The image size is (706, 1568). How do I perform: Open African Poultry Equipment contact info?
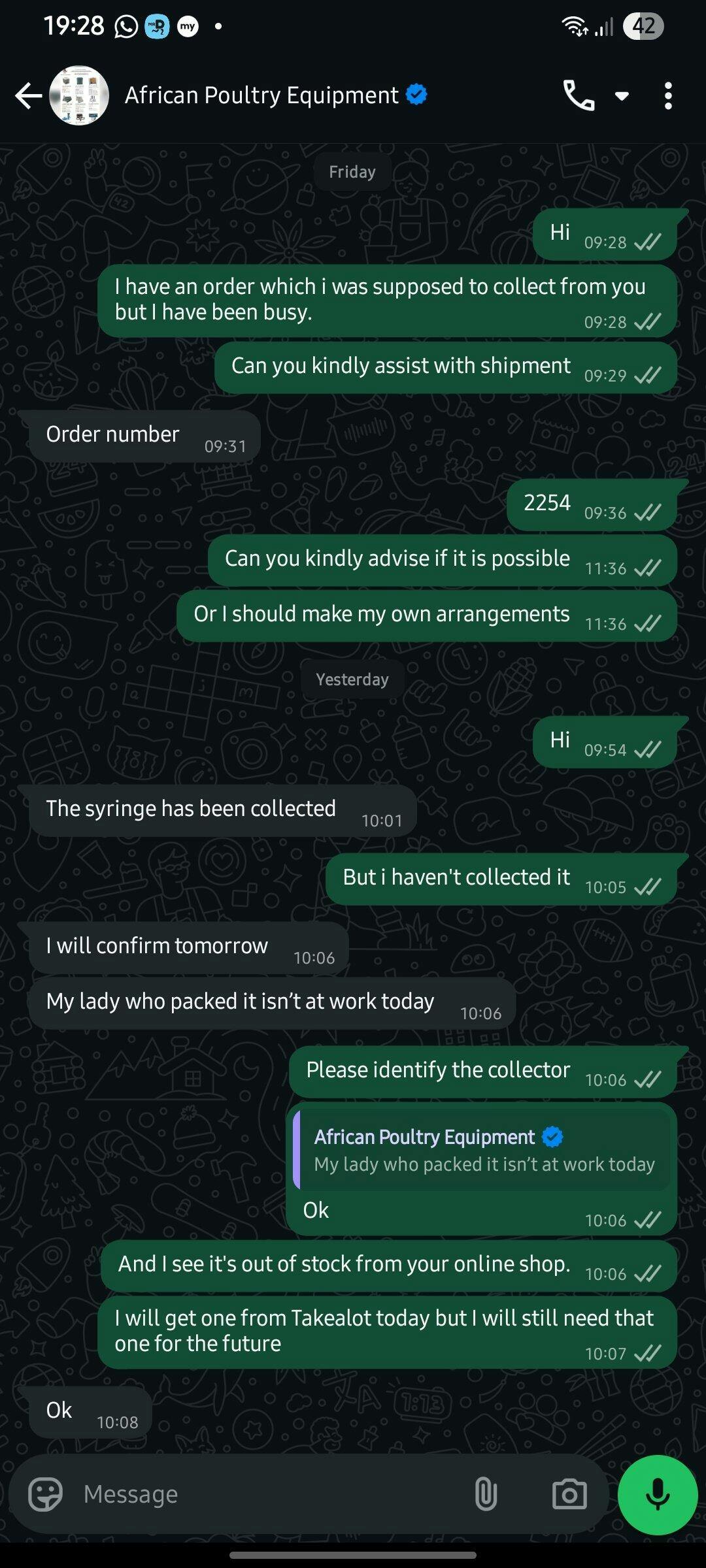coord(261,96)
